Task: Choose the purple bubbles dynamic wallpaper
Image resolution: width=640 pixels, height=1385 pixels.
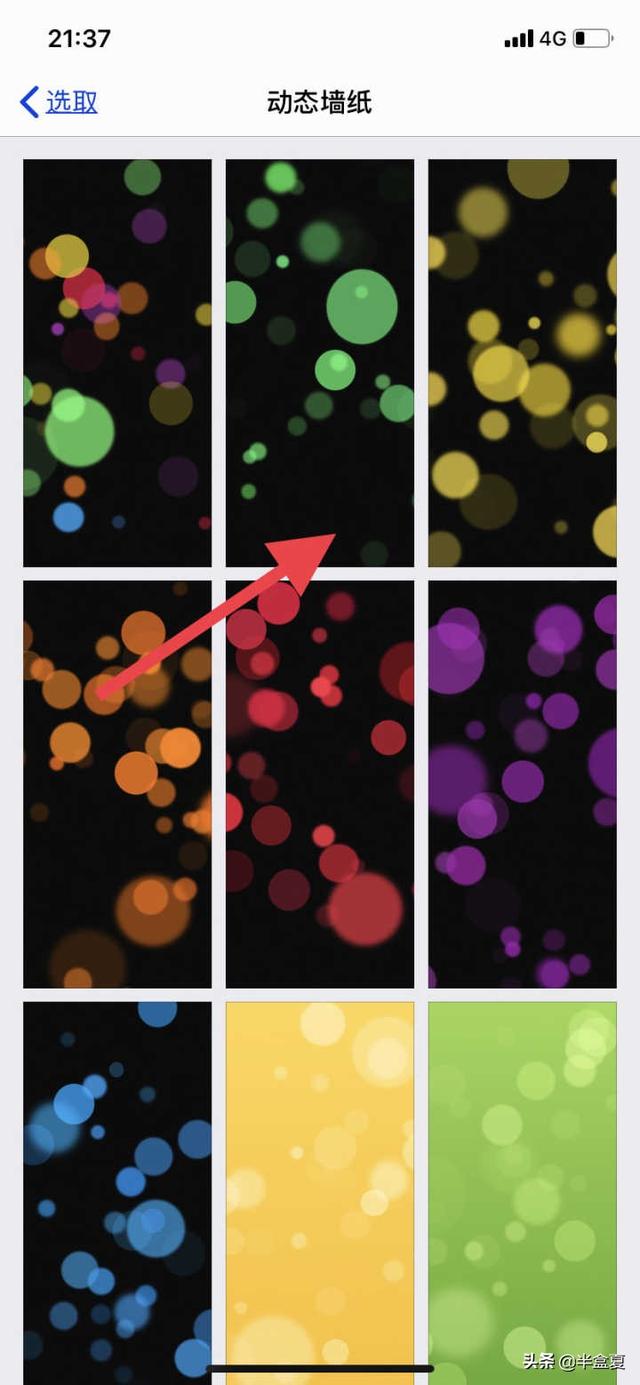Action: coord(522,784)
